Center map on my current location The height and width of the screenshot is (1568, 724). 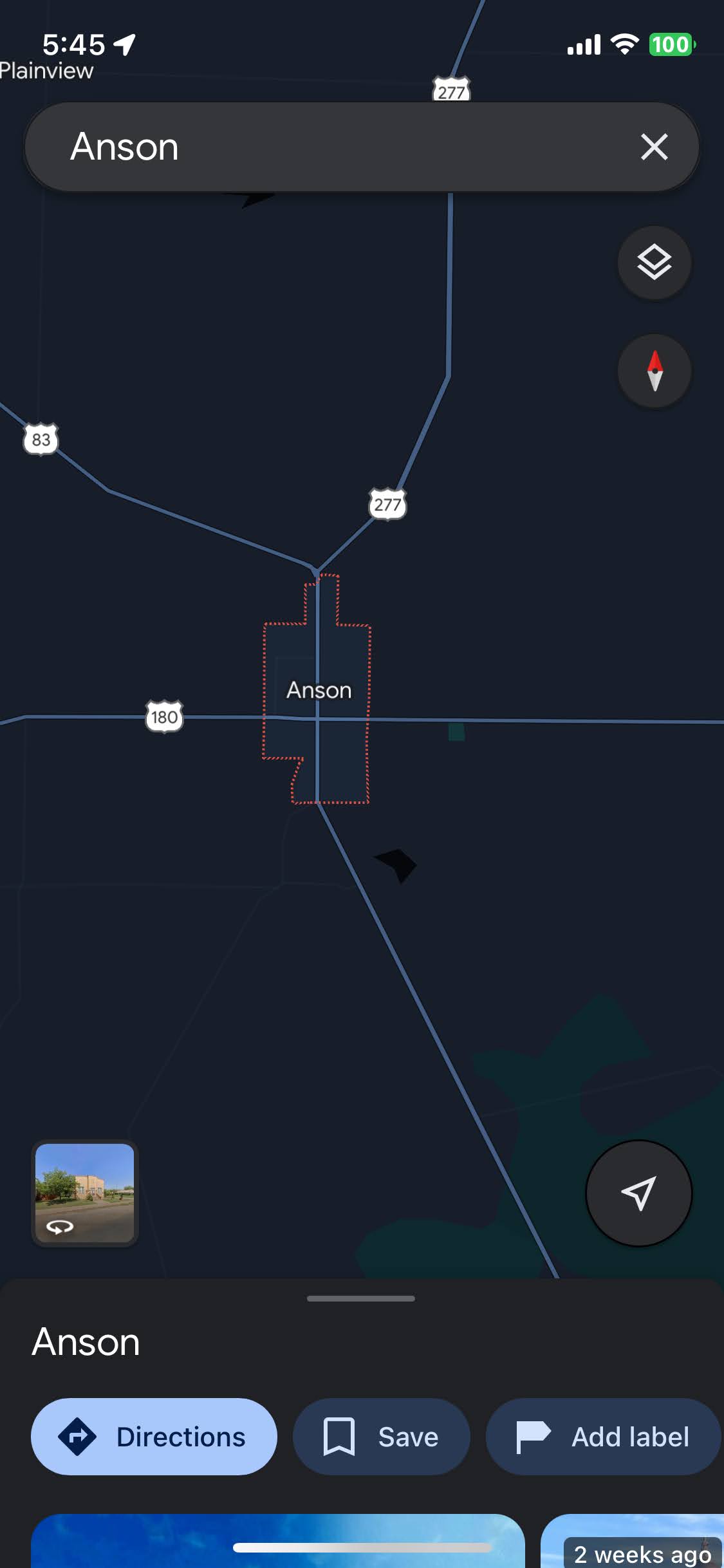coord(638,1193)
